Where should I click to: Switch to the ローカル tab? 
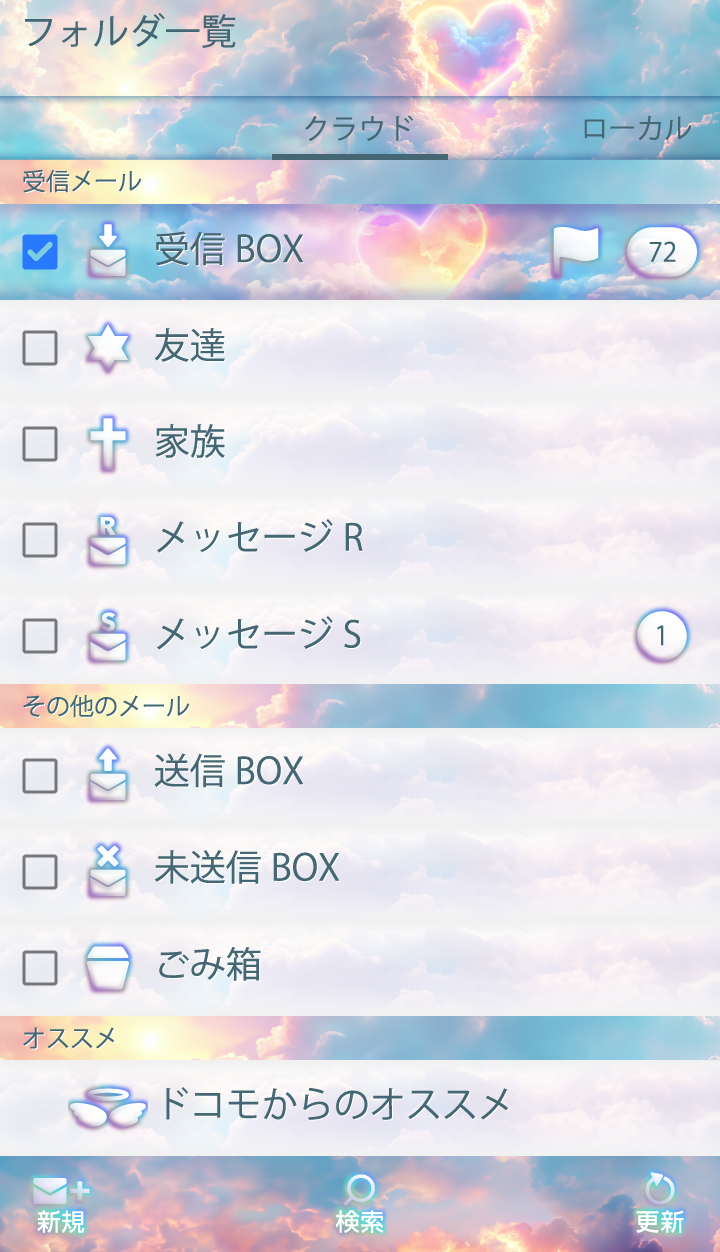point(636,129)
